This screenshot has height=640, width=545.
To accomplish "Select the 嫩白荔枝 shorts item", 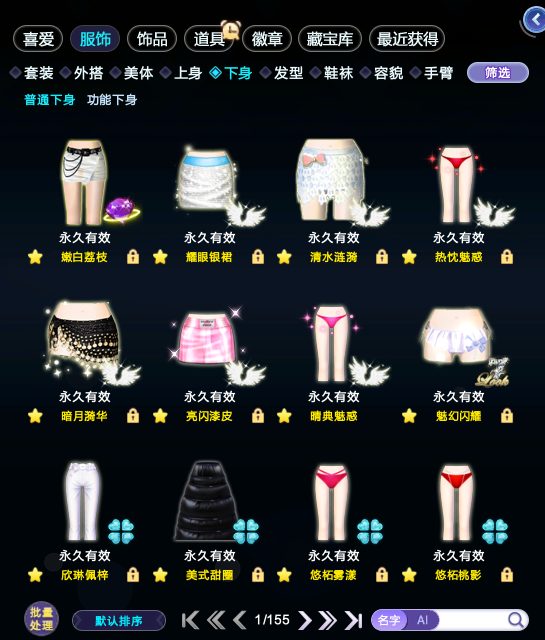I will click(85, 182).
